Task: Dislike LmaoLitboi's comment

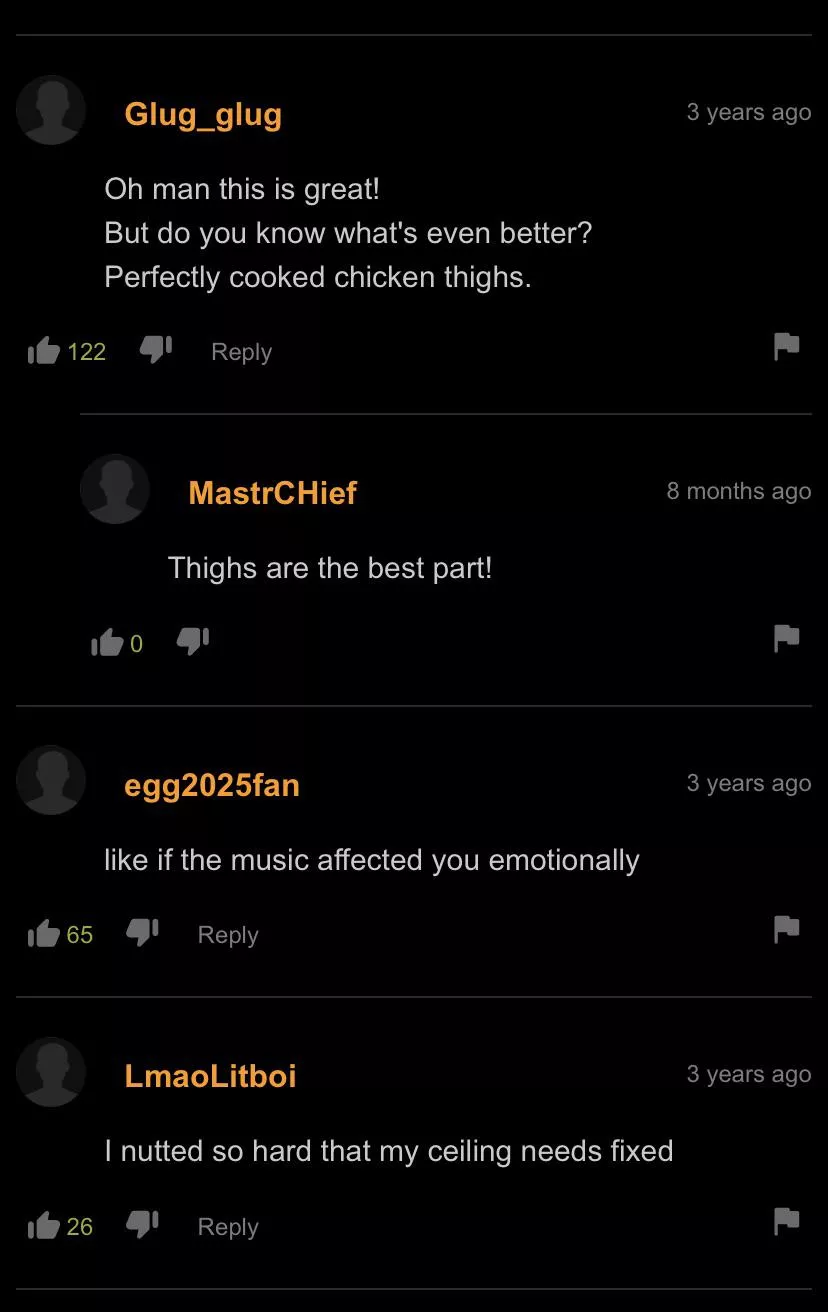Action: pos(142,1224)
